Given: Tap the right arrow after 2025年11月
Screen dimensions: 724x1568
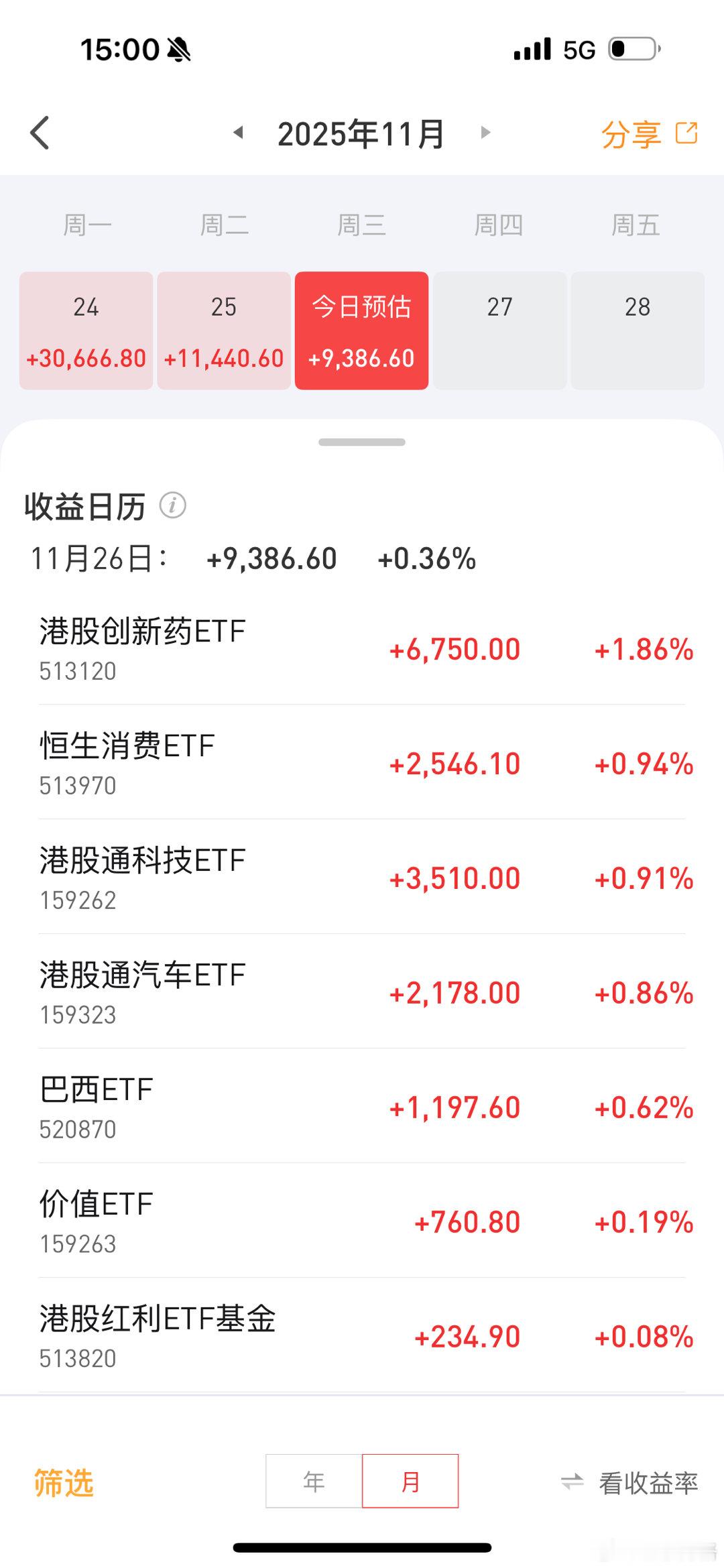Looking at the screenshot, I should [485, 133].
